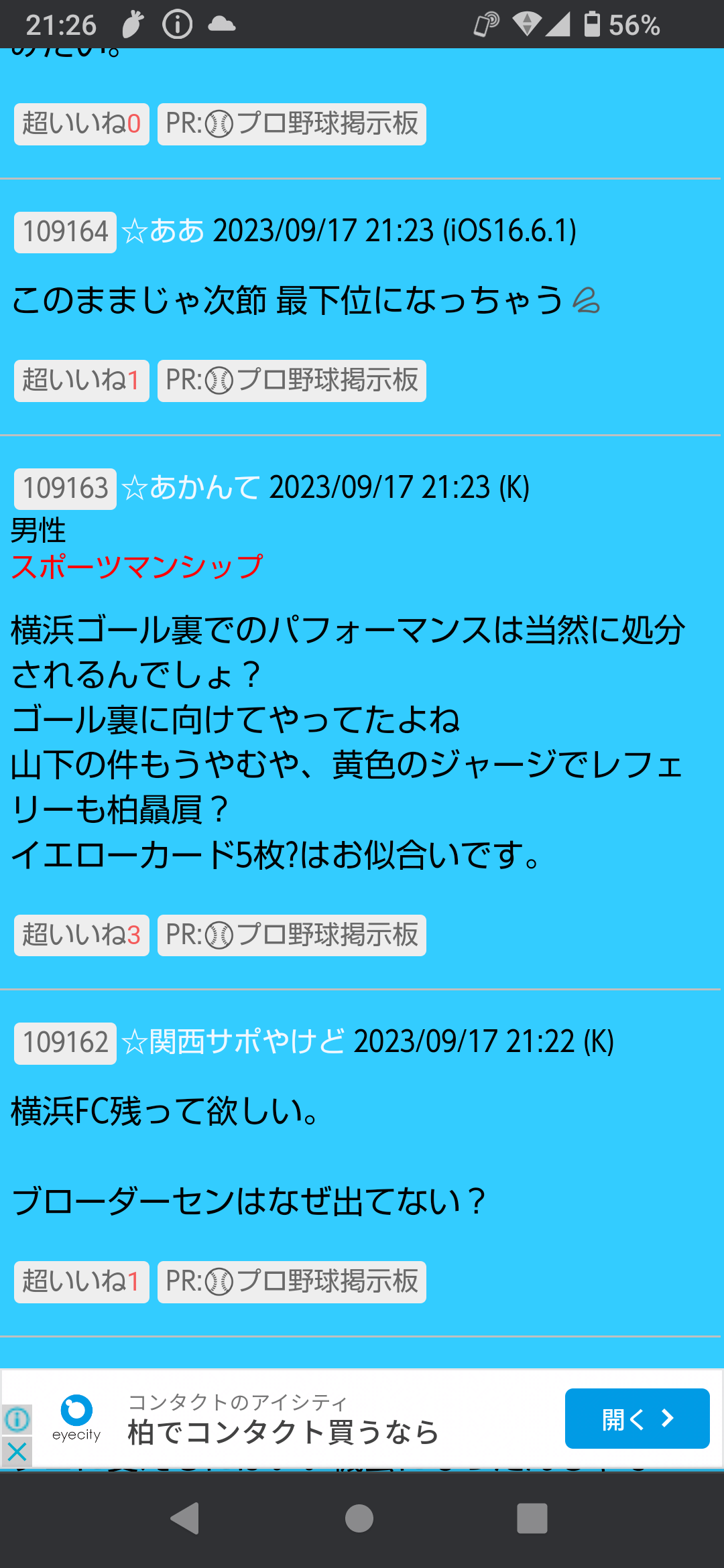Open プロ野球掲示板 link under post 109163
724x1568 pixels.
coord(292,935)
